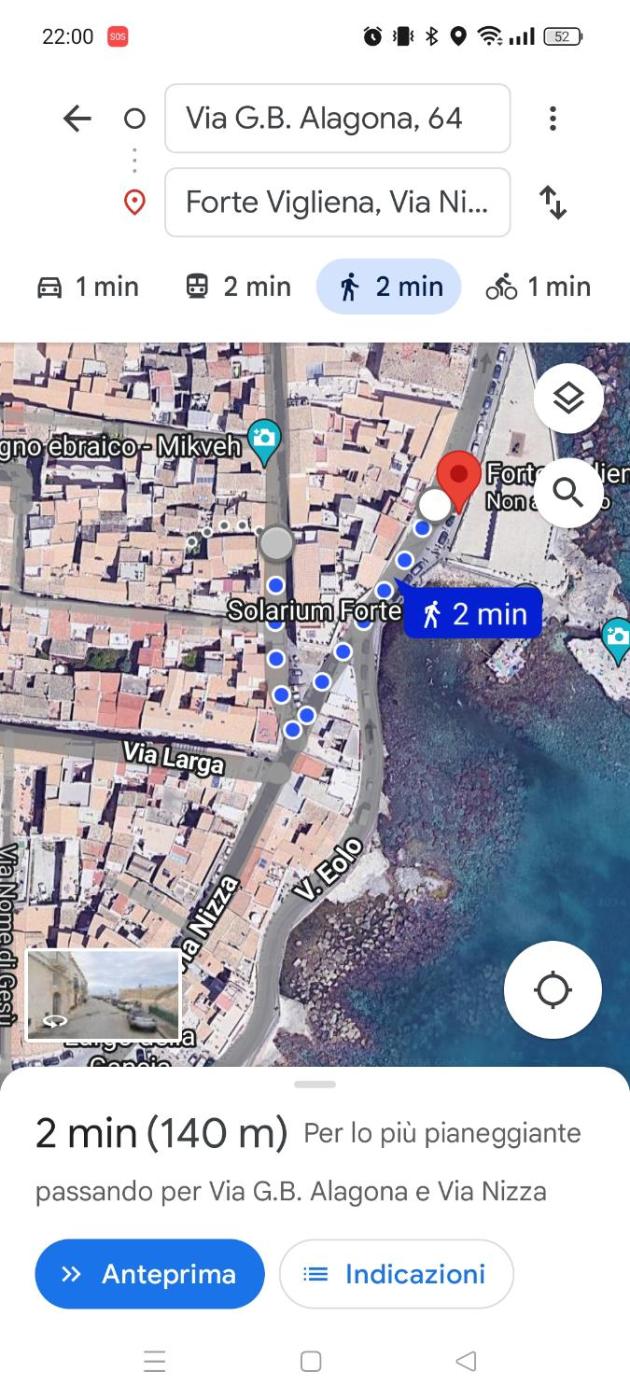630x1400 pixels.
Task: Tap the red Forte Vigliena destination pin
Action: 460,479
